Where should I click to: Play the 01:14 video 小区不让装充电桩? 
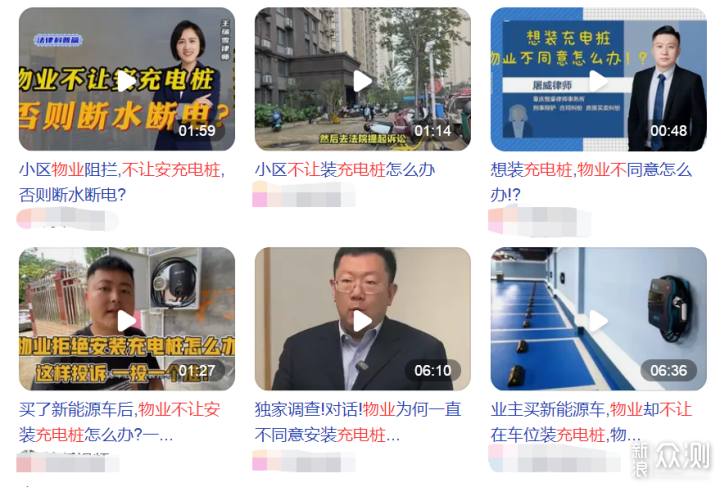tap(362, 81)
